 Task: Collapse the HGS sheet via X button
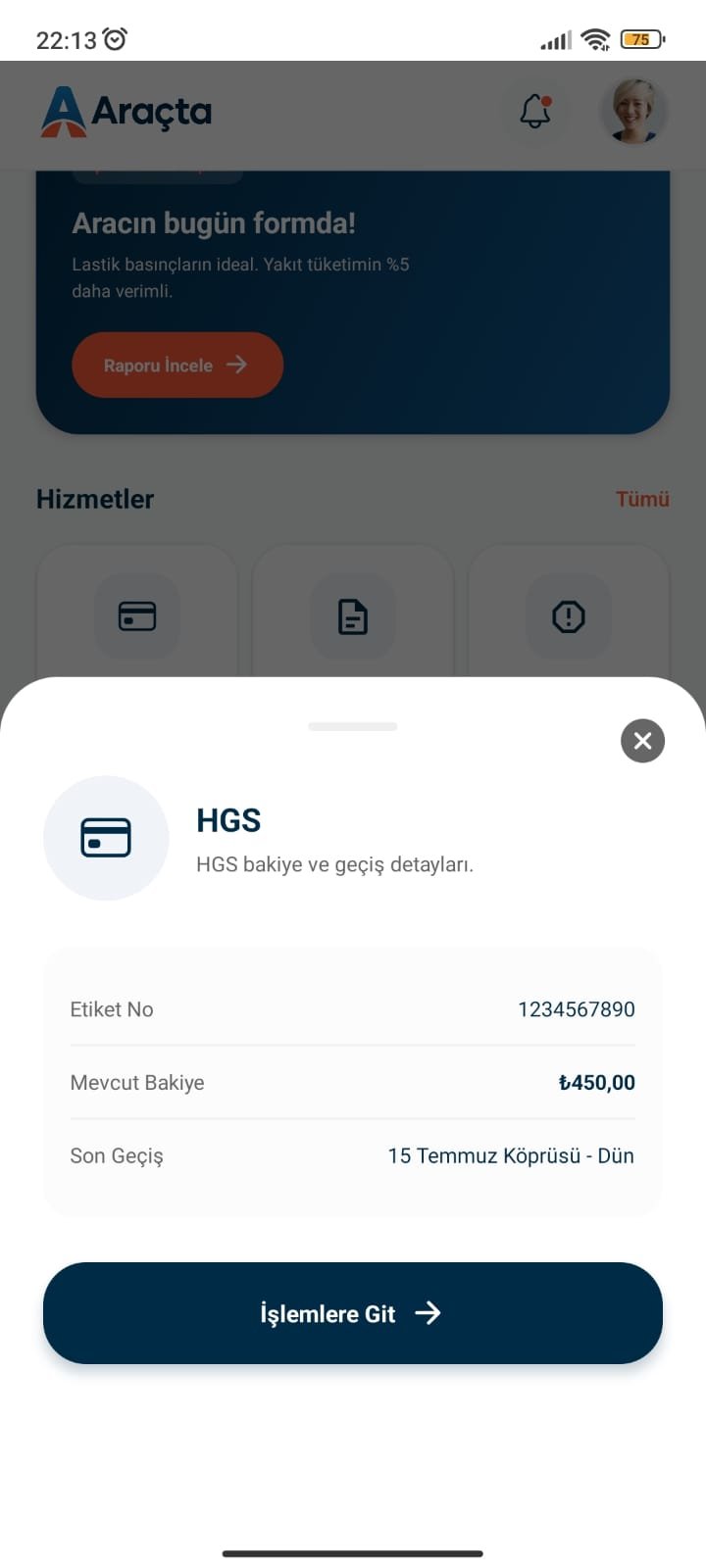[642, 741]
